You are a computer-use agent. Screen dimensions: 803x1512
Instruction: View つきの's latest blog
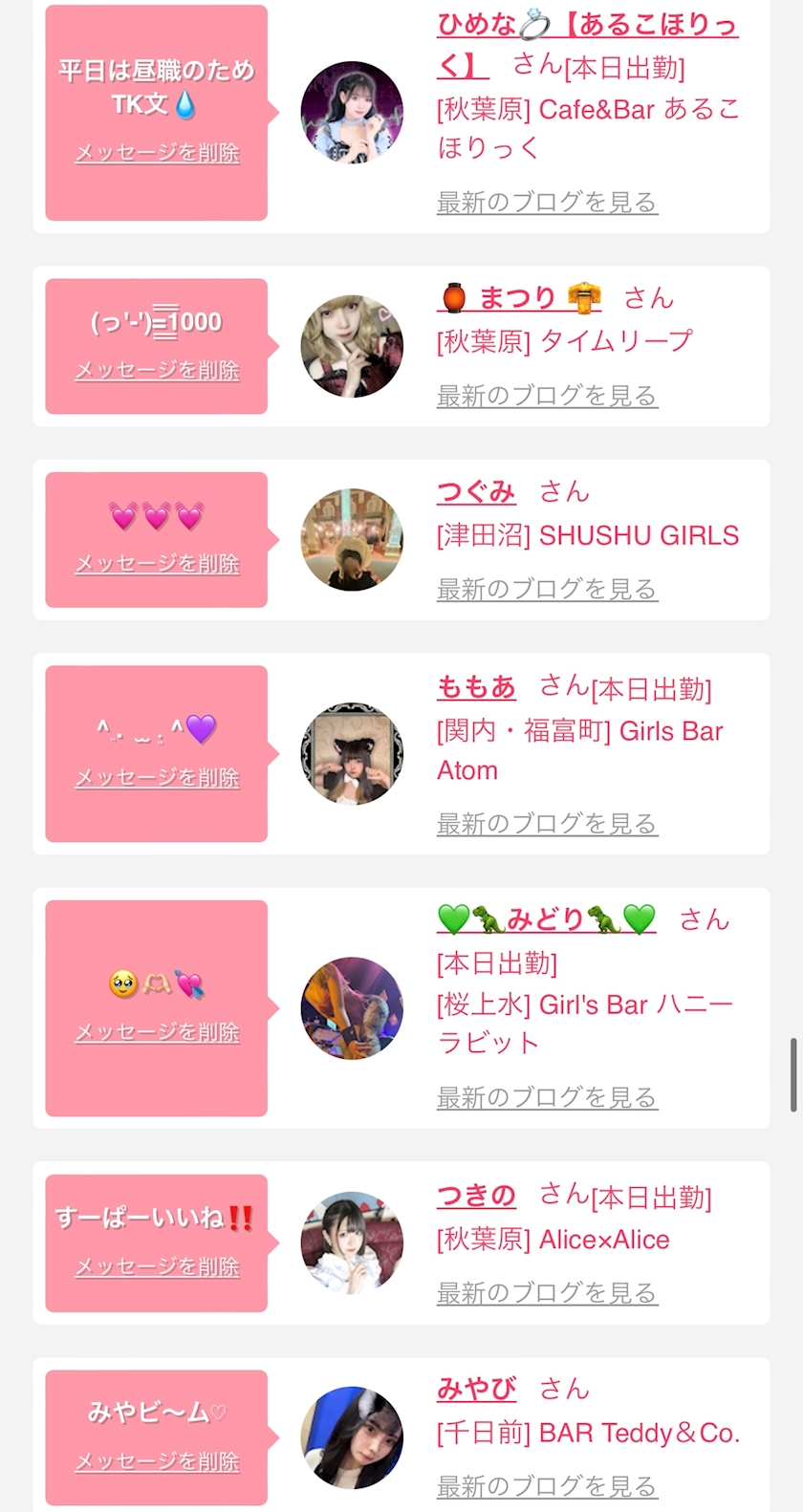pos(547,1293)
